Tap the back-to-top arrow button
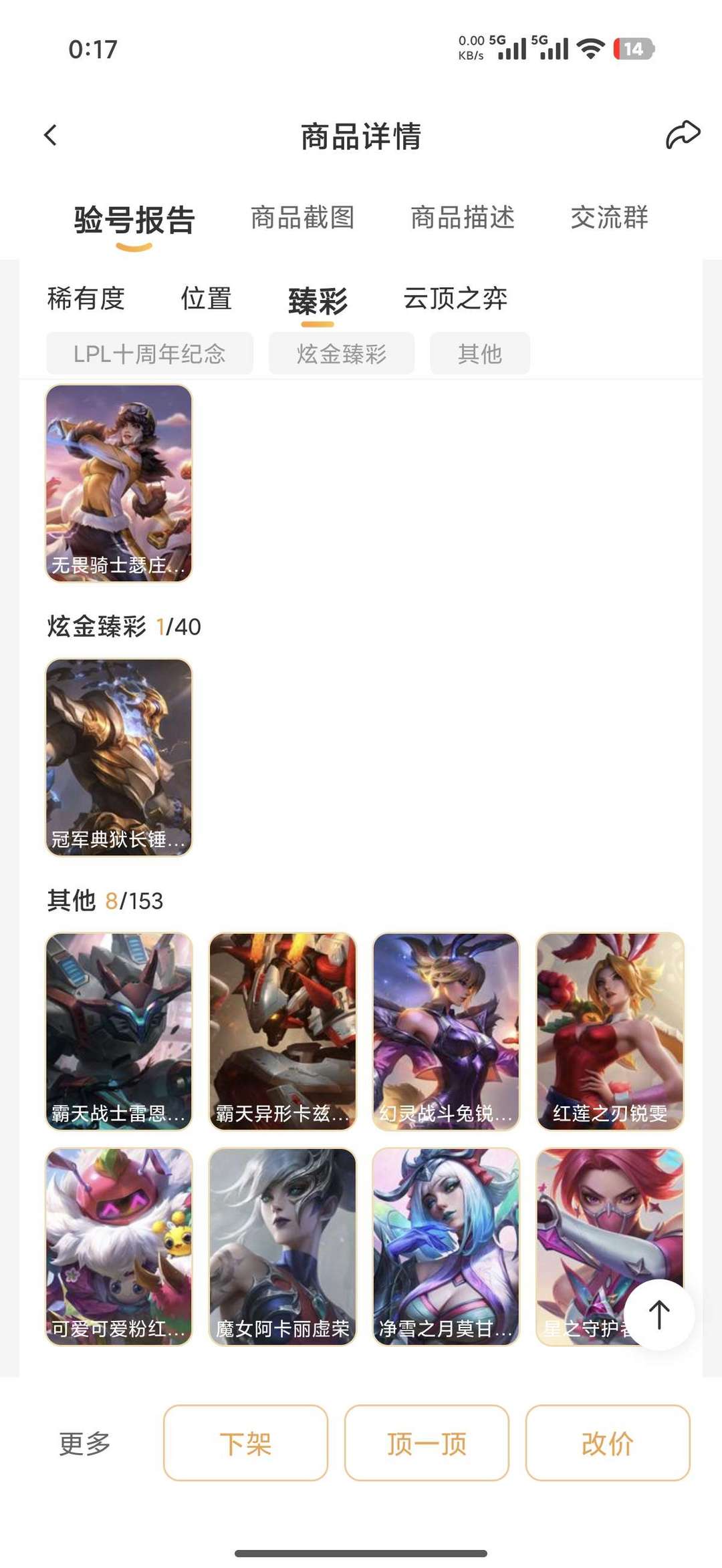This screenshot has height=1568, width=722. [658, 1313]
